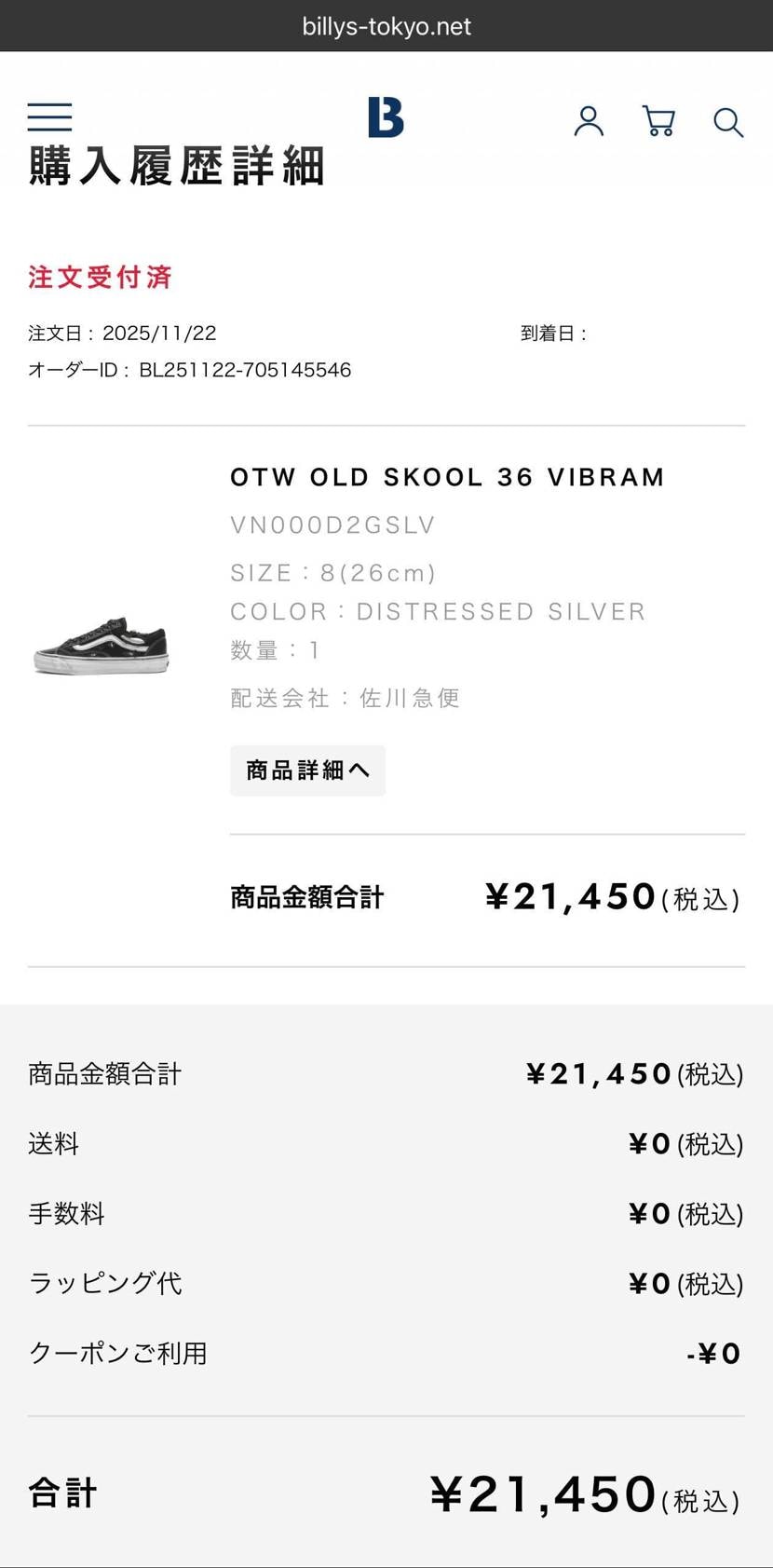The height and width of the screenshot is (1568, 773).
Task: Open the search magnifier
Action: (x=727, y=122)
